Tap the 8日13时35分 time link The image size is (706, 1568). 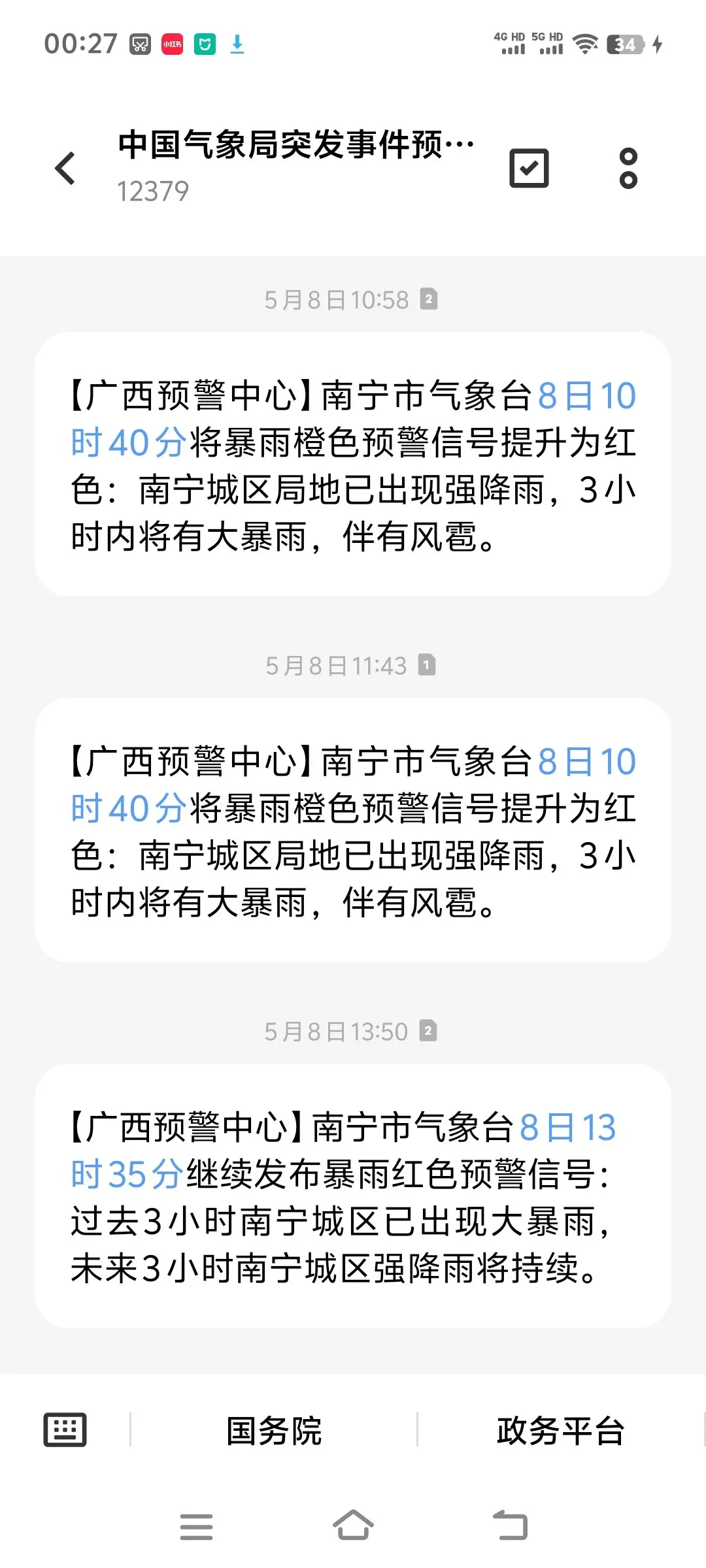coord(567,1128)
